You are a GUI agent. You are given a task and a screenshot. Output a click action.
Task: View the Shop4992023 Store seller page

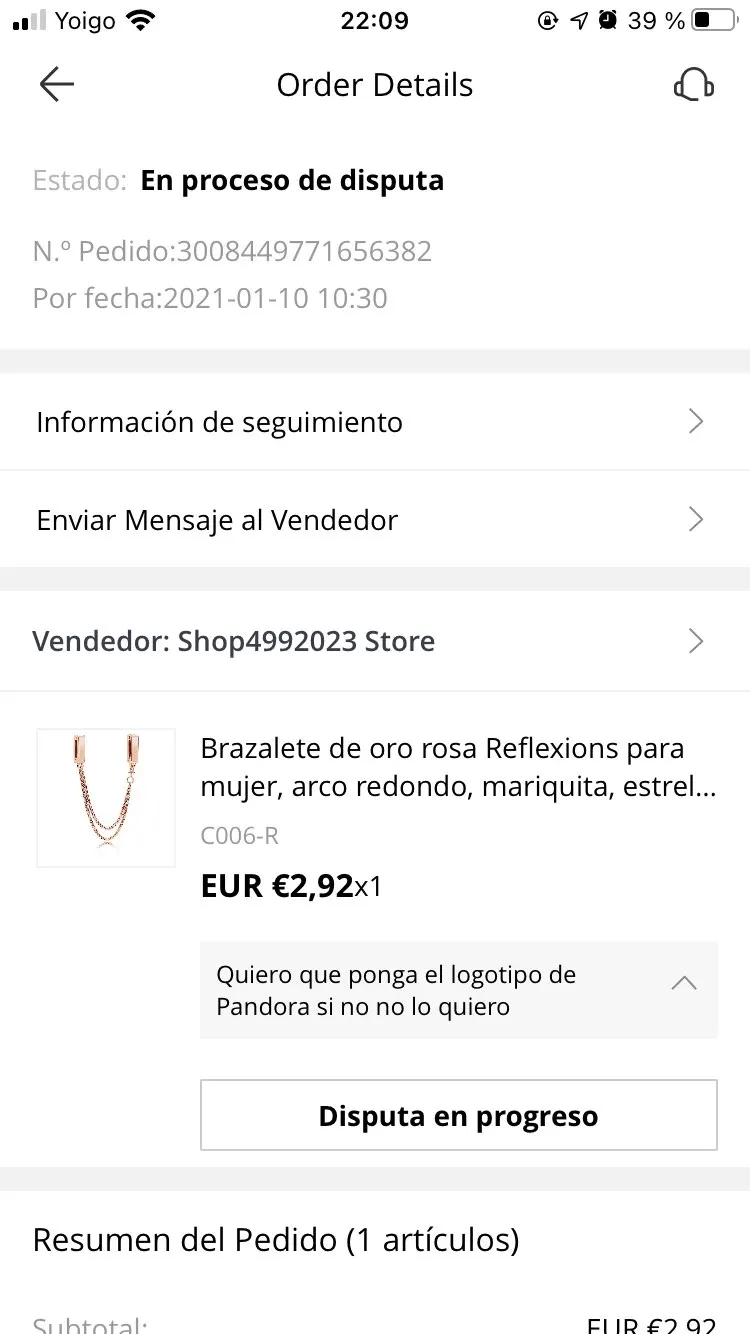click(x=375, y=641)
